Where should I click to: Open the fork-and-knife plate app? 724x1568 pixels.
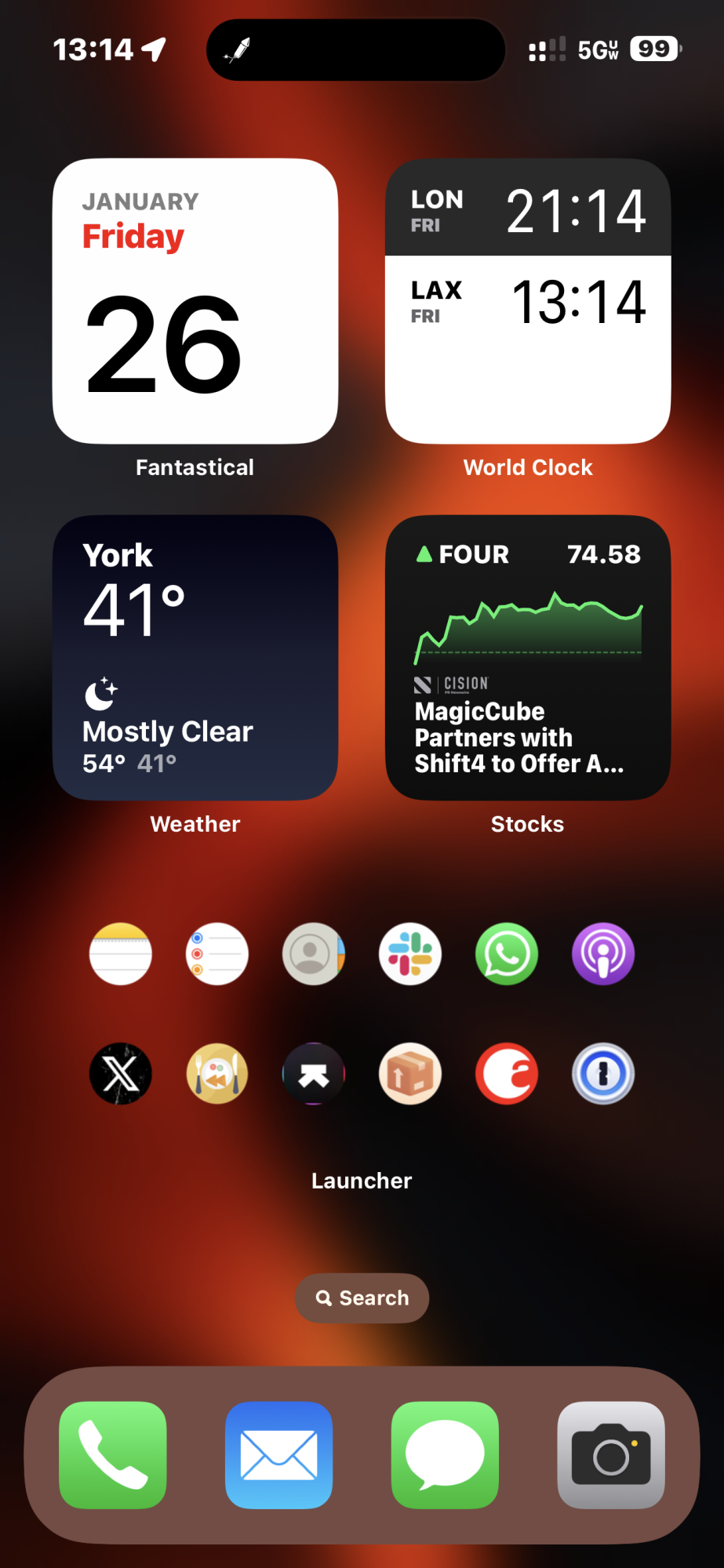click(x=217, y=1073)
